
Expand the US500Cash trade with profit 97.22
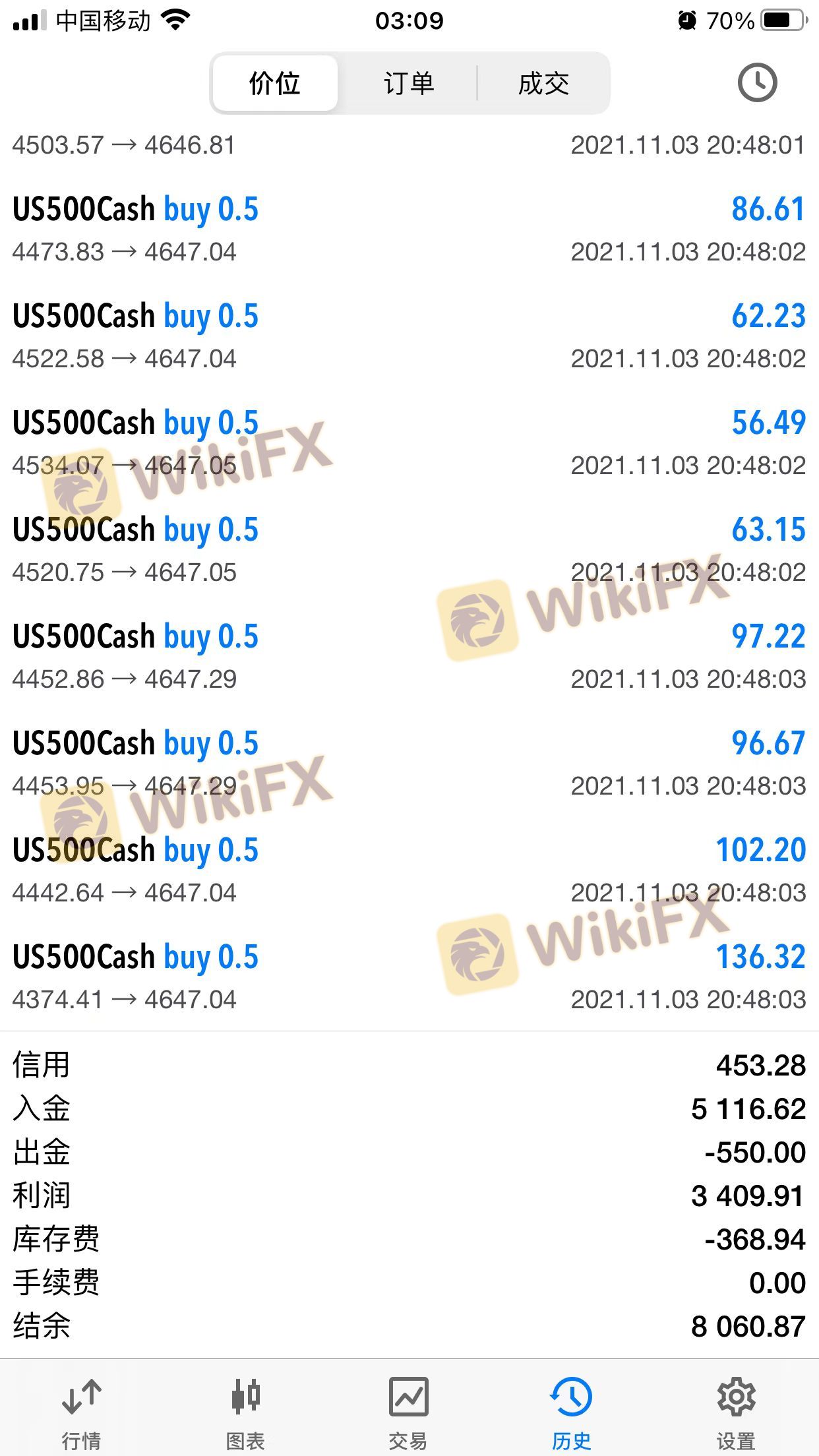click(409, 657)
